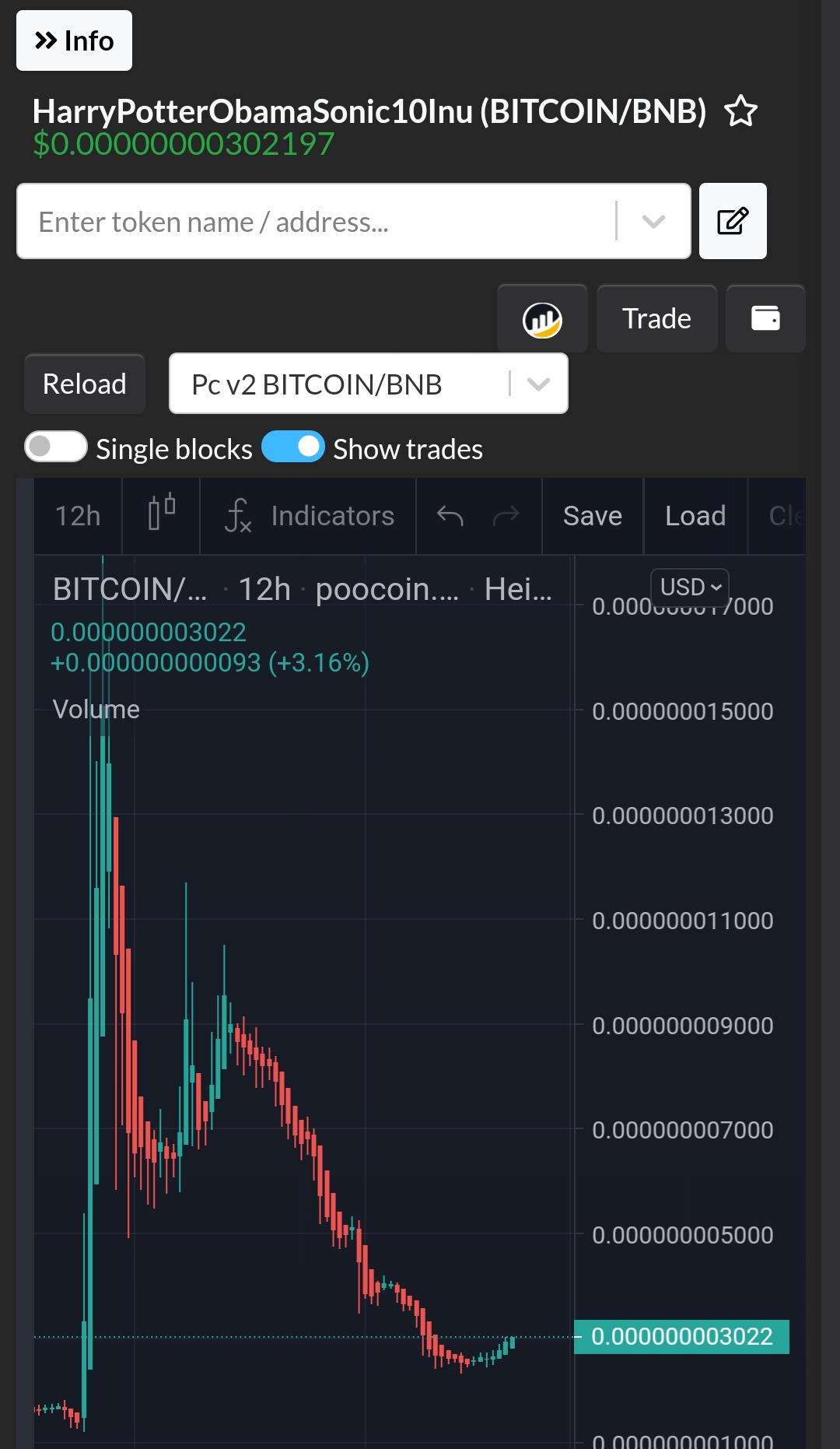This screenshot has height=1449, width=840.
Task: Open the wallet button
Action: 765,319
